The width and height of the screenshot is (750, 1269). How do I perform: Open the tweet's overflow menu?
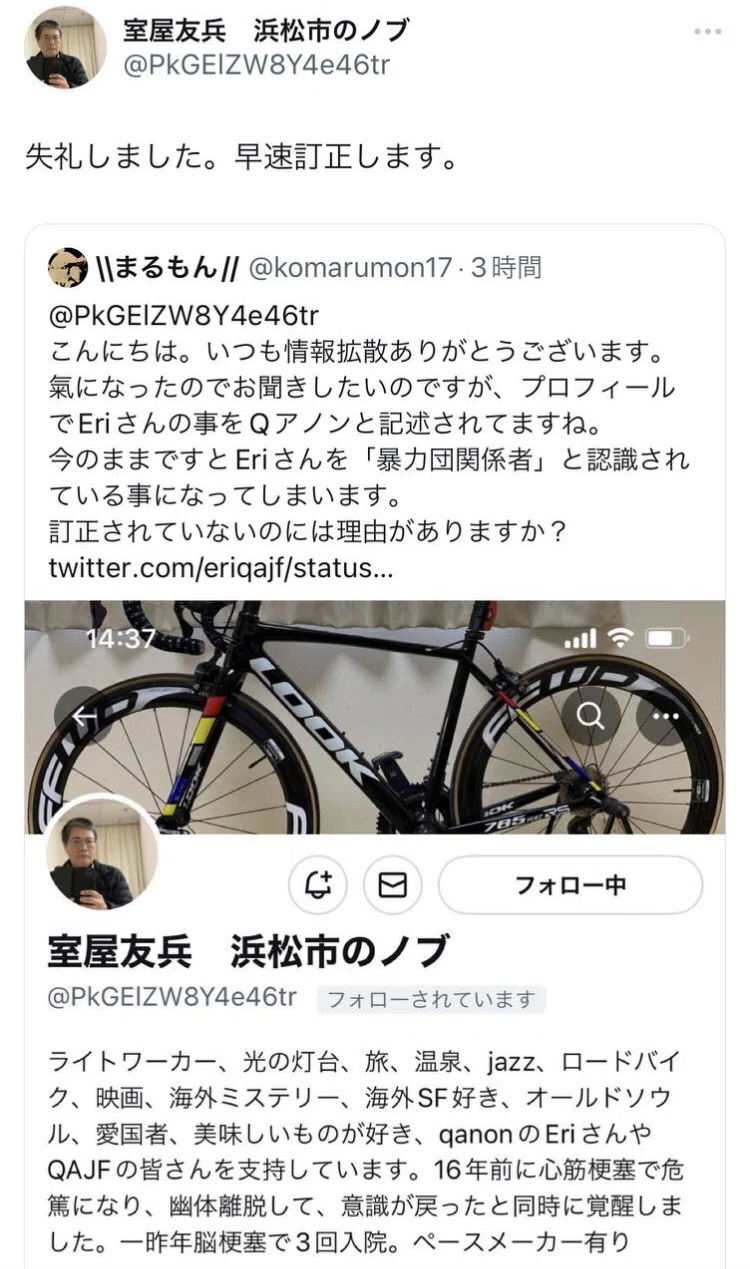tap(707, 32)
